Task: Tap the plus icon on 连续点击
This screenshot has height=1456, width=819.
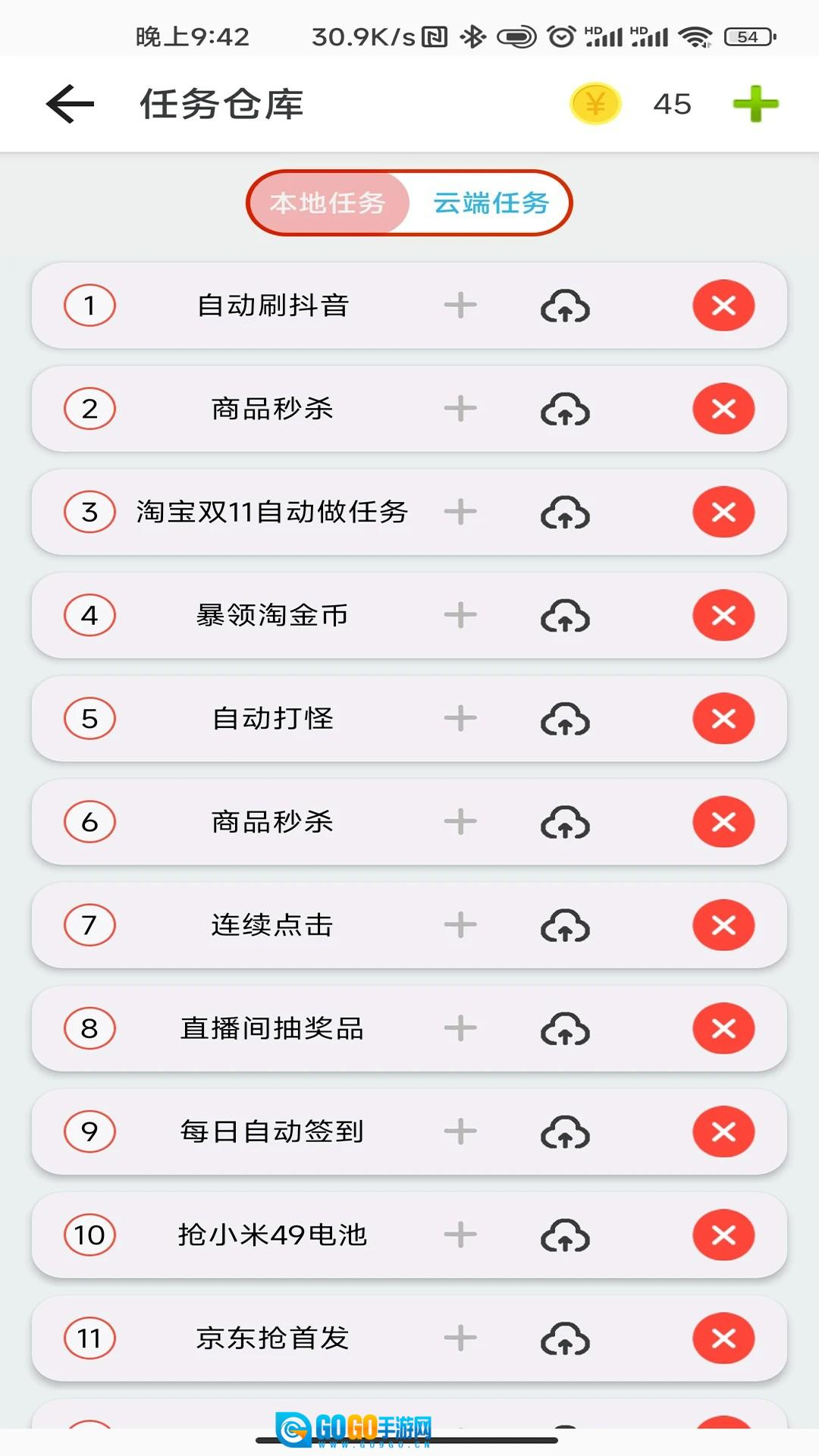Action: 460,924
